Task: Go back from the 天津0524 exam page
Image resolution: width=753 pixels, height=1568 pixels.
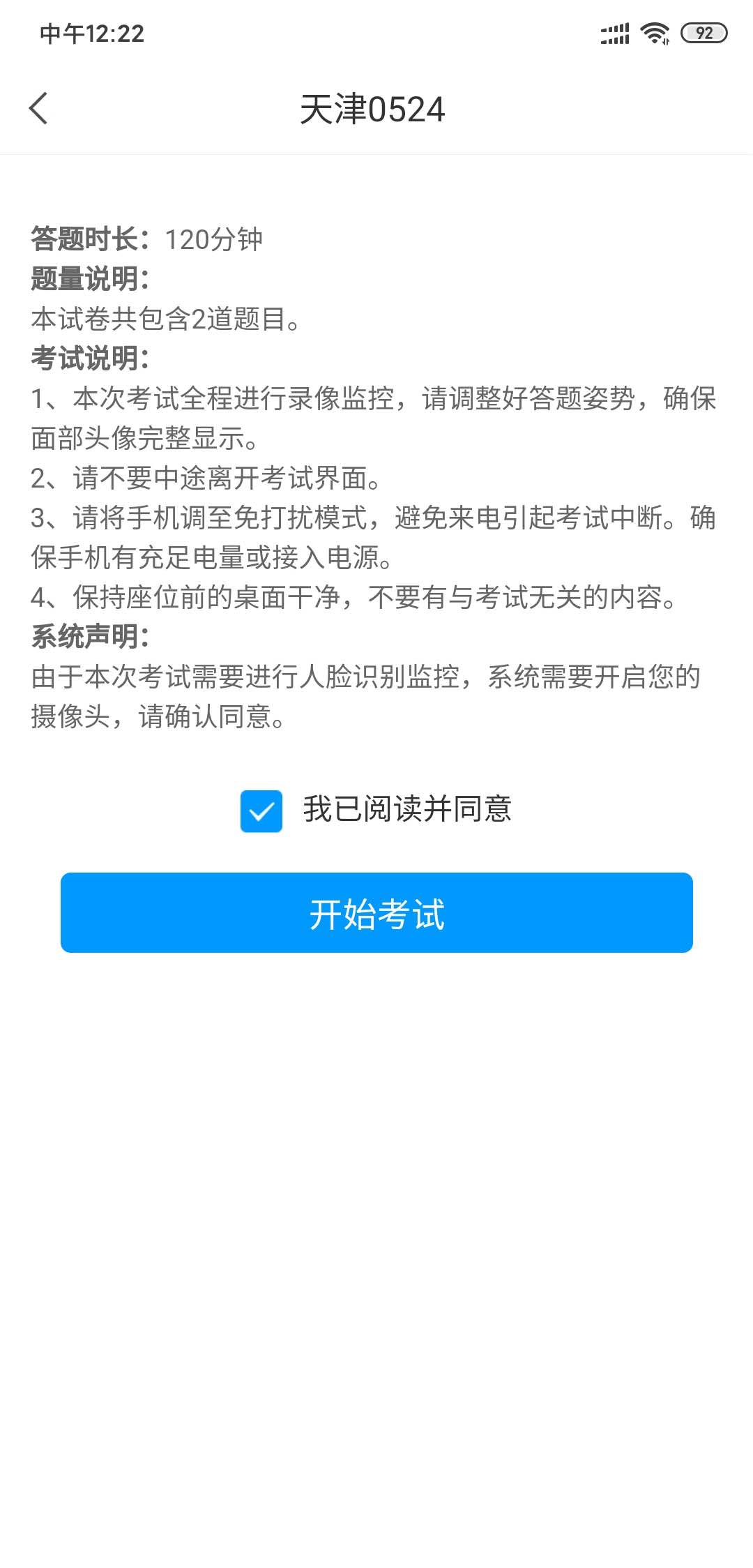Action: coord(39,109)
